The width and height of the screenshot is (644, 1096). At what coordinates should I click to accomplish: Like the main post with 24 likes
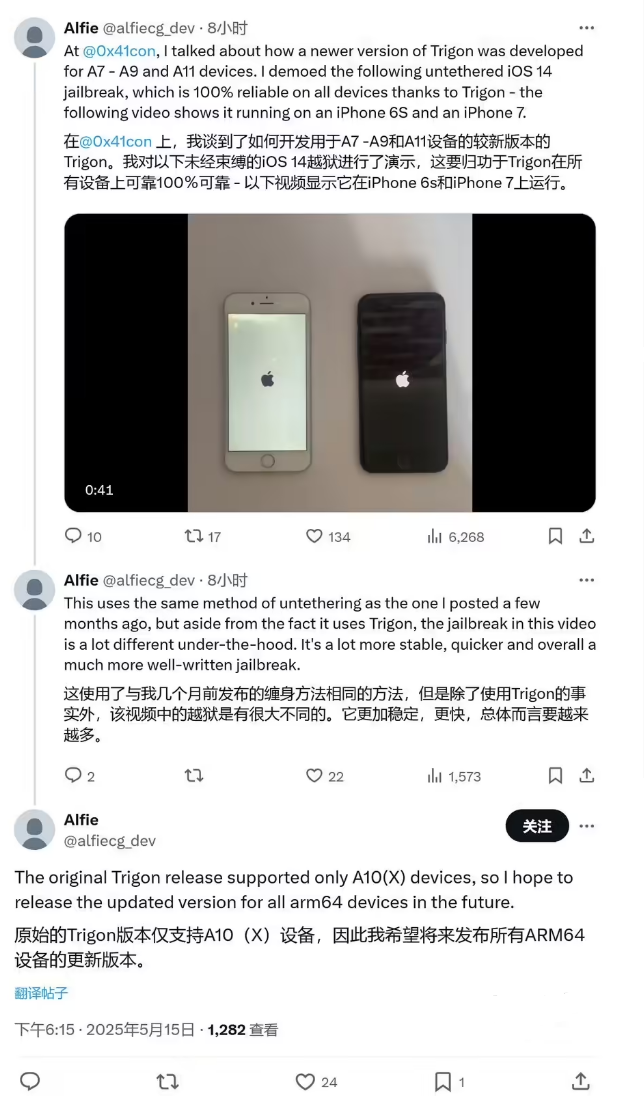[306, 1081]
